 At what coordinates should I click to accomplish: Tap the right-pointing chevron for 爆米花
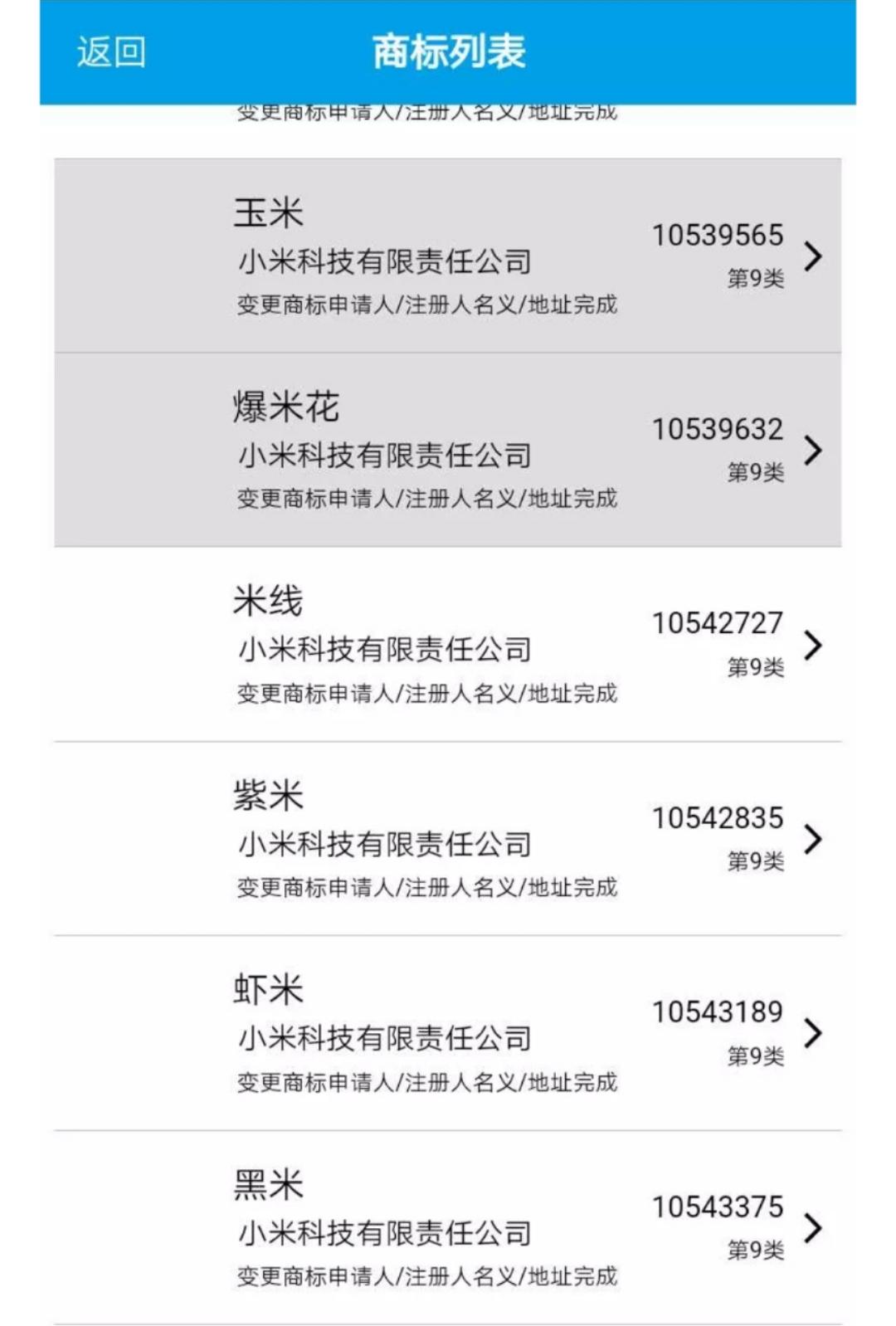[x=813, y=450]
